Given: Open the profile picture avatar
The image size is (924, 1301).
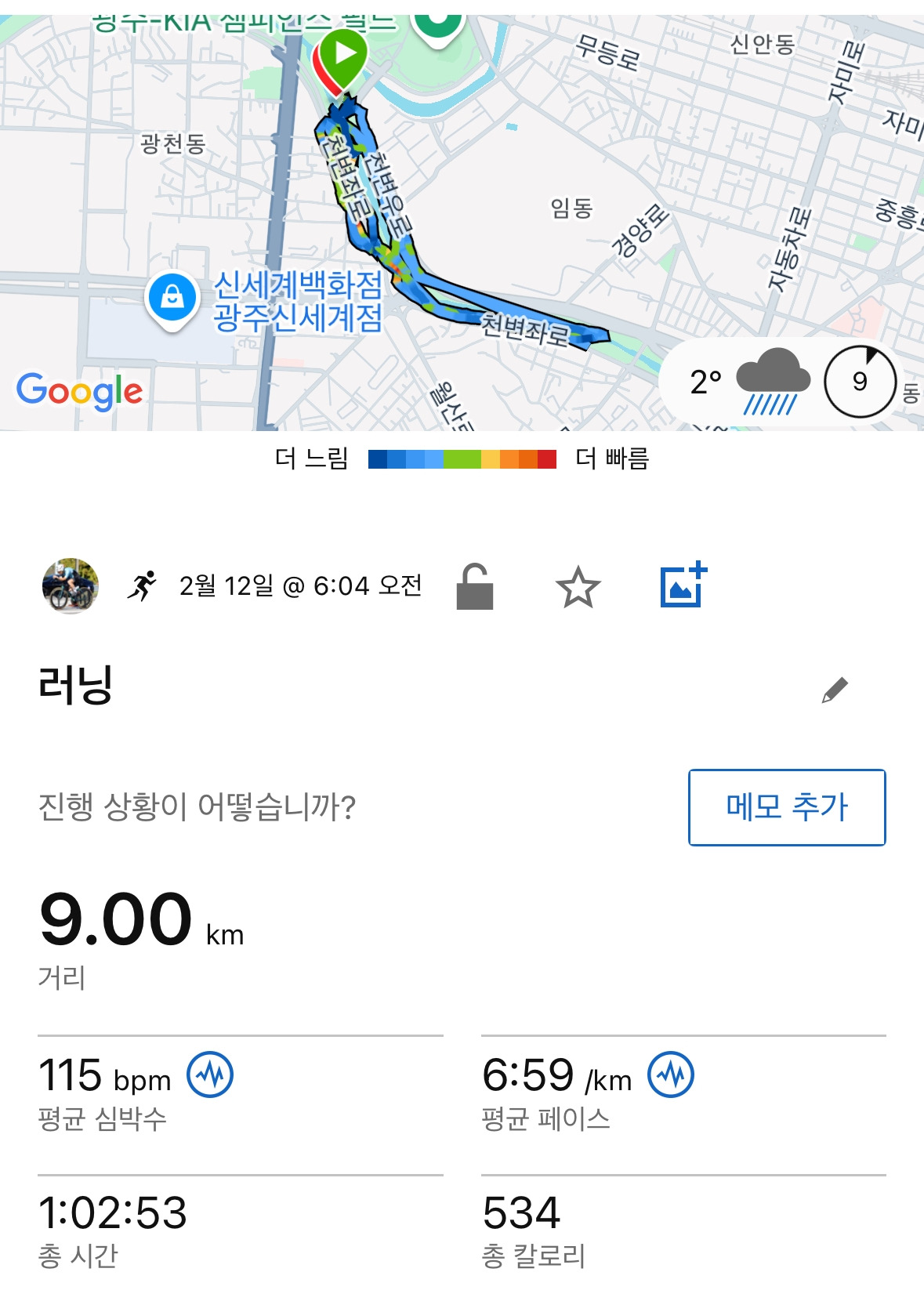Looking at the screenshot, I should click(71, 585).
